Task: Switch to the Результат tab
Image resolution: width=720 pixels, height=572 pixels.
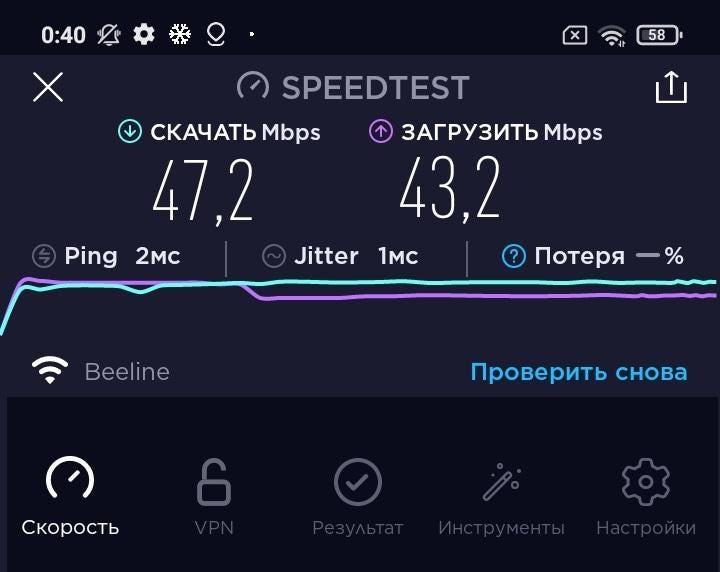Action: (x=358, y=497)
